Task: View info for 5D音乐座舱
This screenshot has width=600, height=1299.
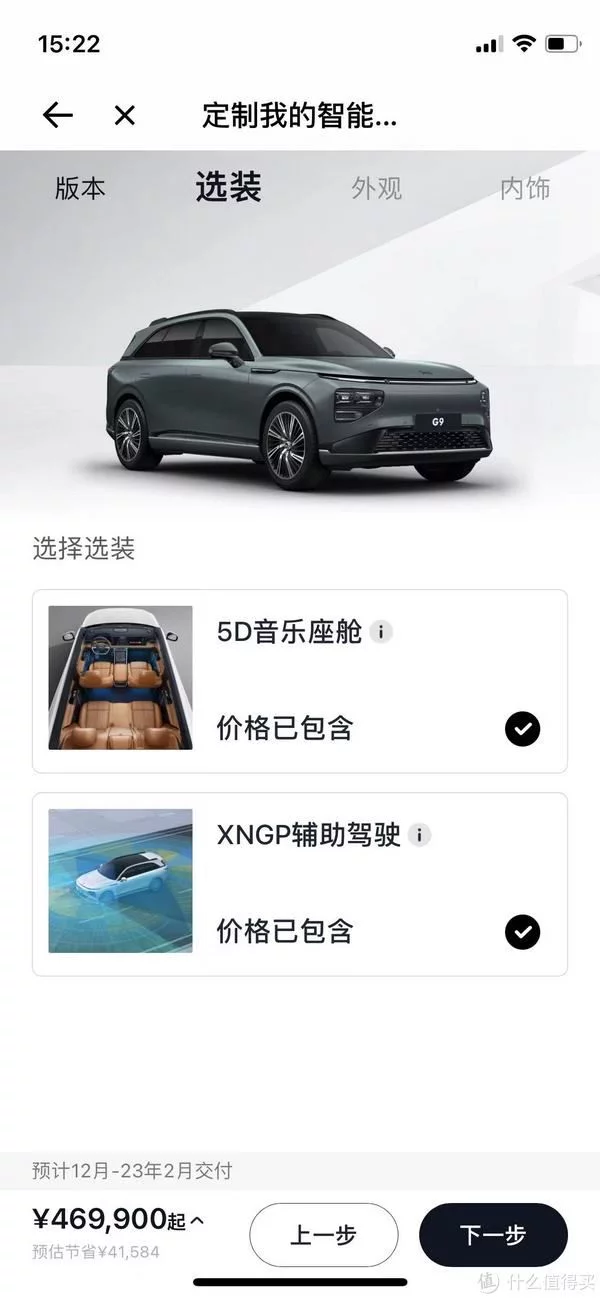Action: (381, 632)
